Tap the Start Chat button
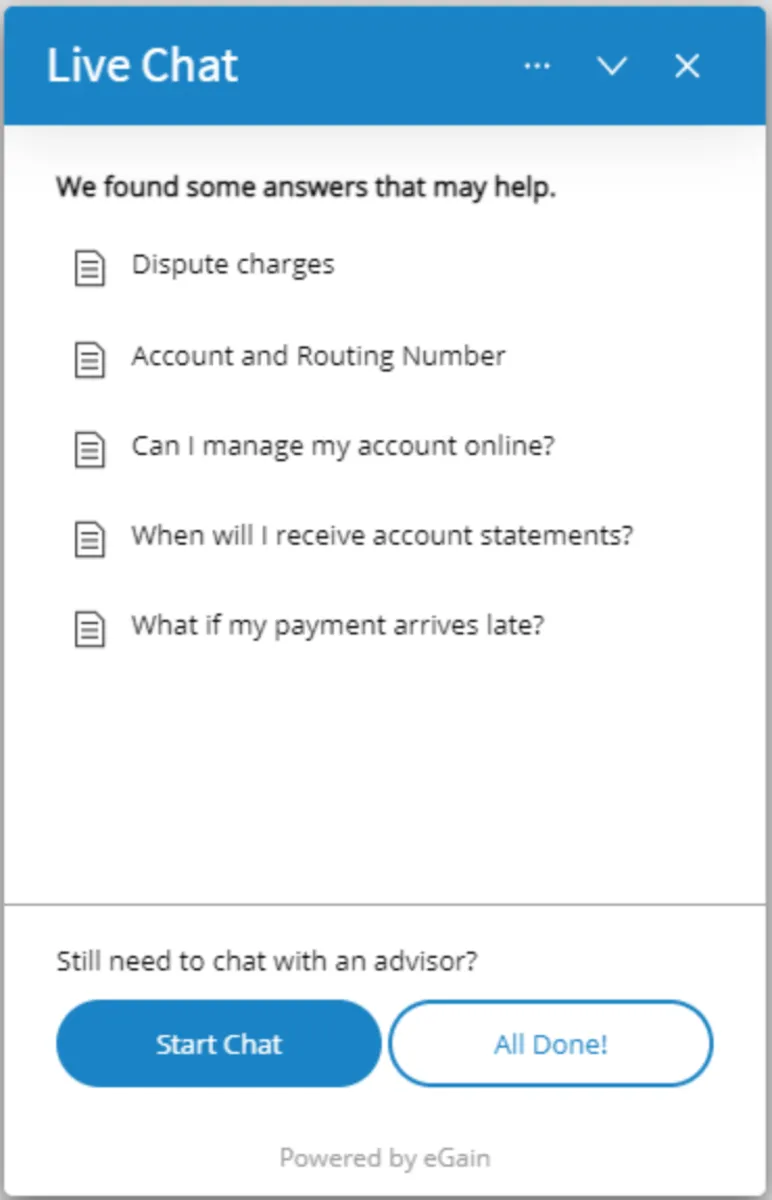772x1200 pixels. click(219, 1044)
